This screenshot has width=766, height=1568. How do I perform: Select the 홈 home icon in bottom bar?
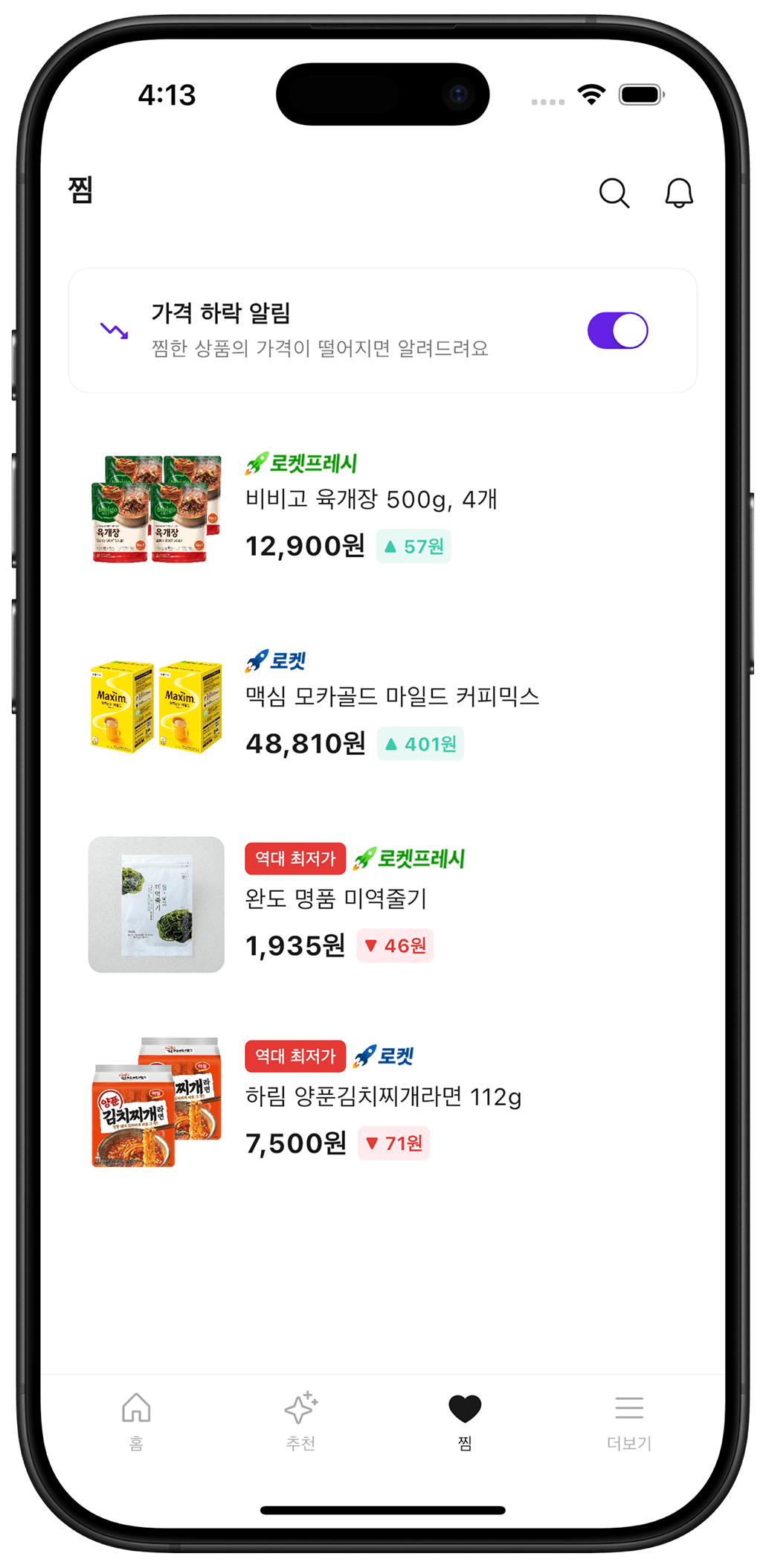135,1403
